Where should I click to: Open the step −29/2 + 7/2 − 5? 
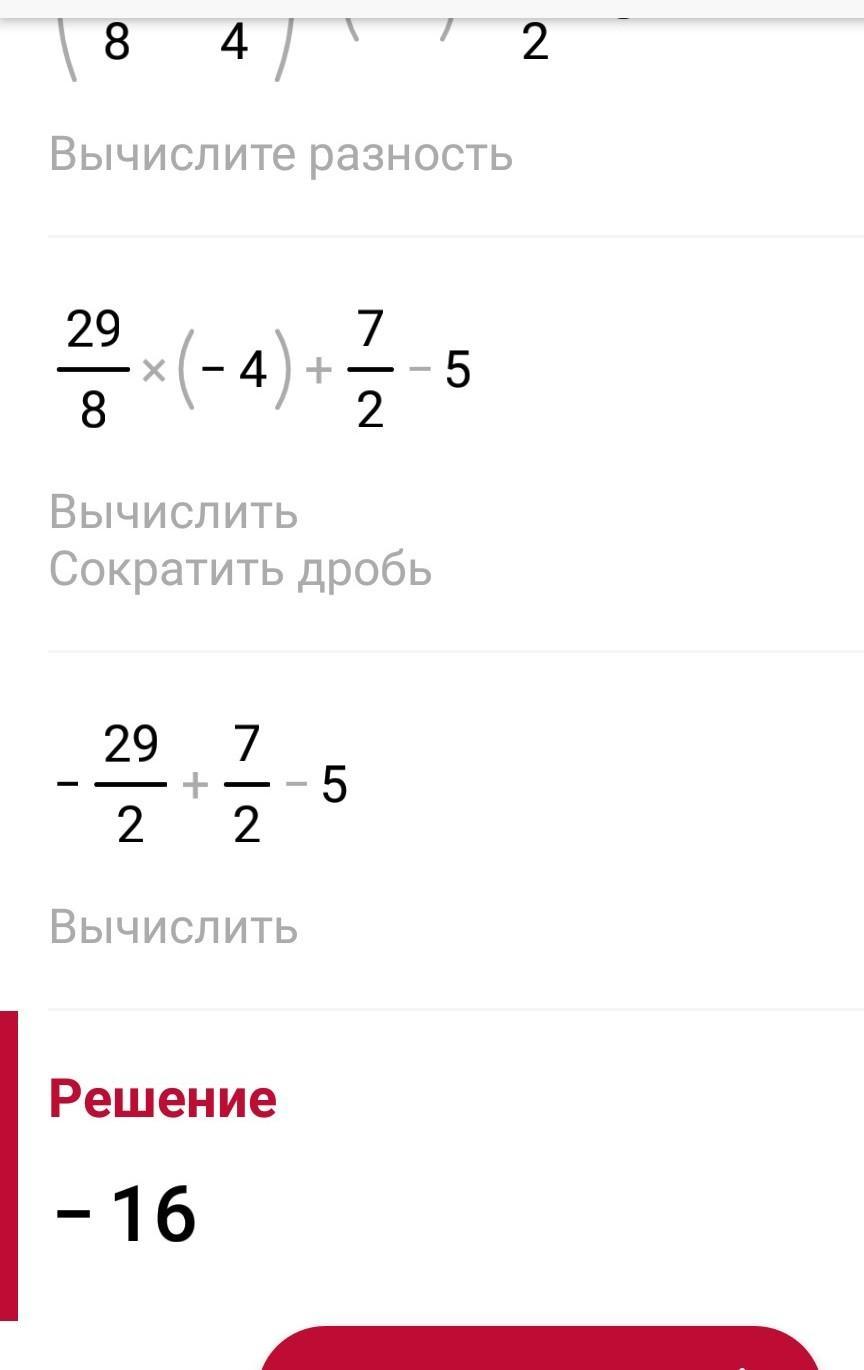point(202,785)
